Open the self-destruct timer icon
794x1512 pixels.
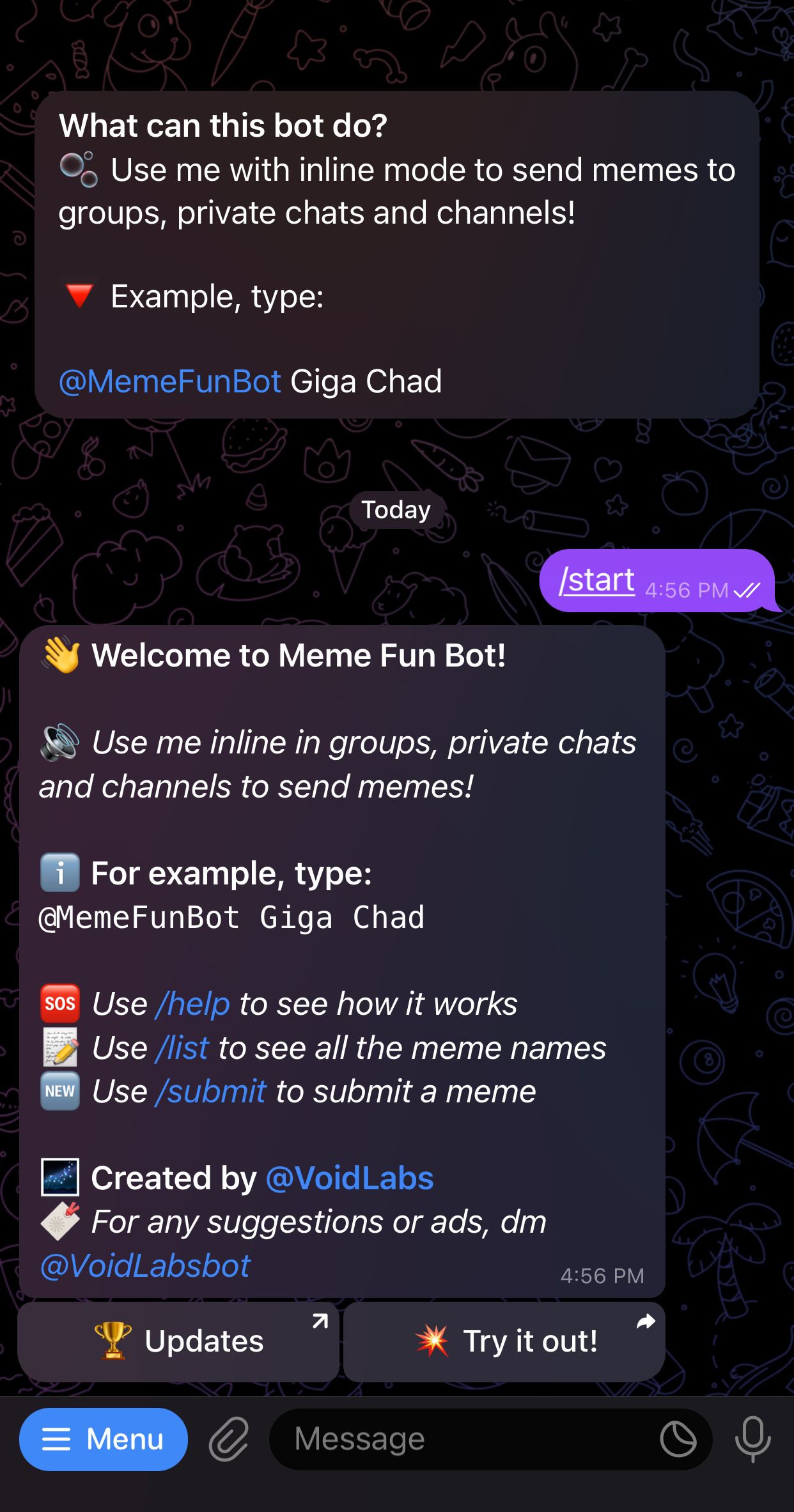coord(679,1439)
